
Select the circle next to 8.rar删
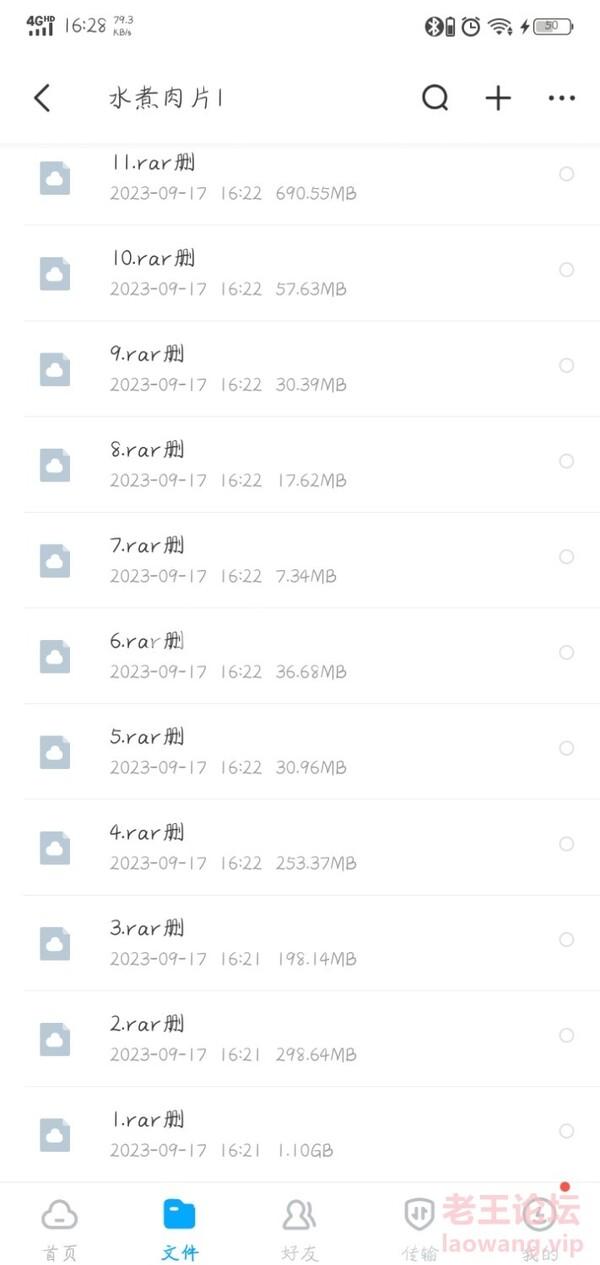566,461
